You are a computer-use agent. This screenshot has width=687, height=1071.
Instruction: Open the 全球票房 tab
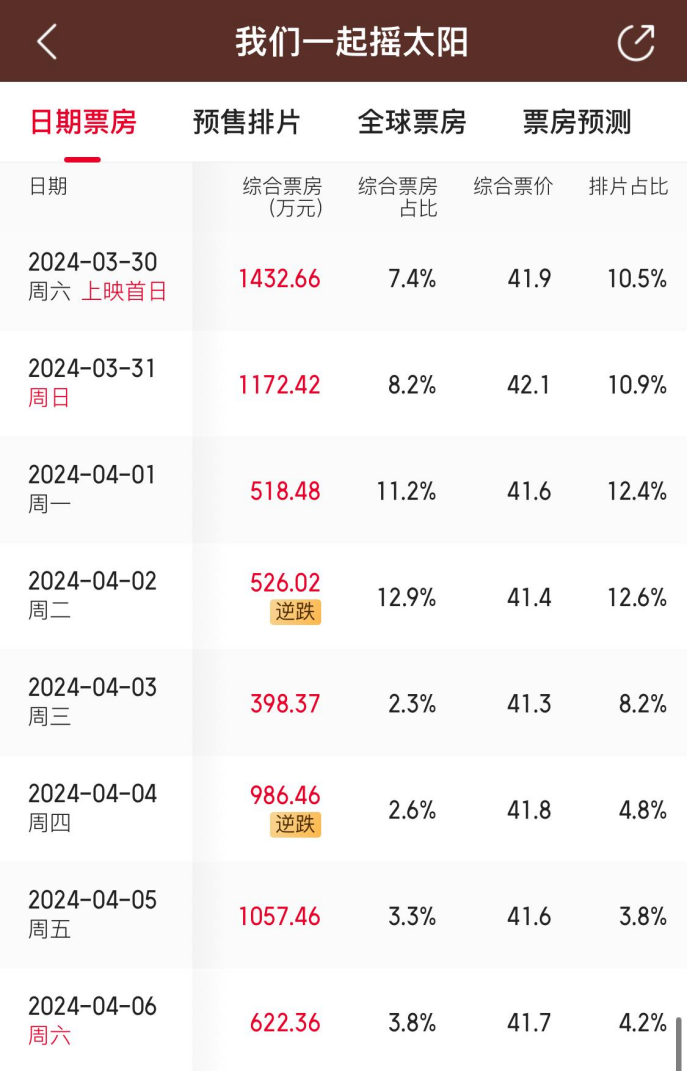click(412, 122)
